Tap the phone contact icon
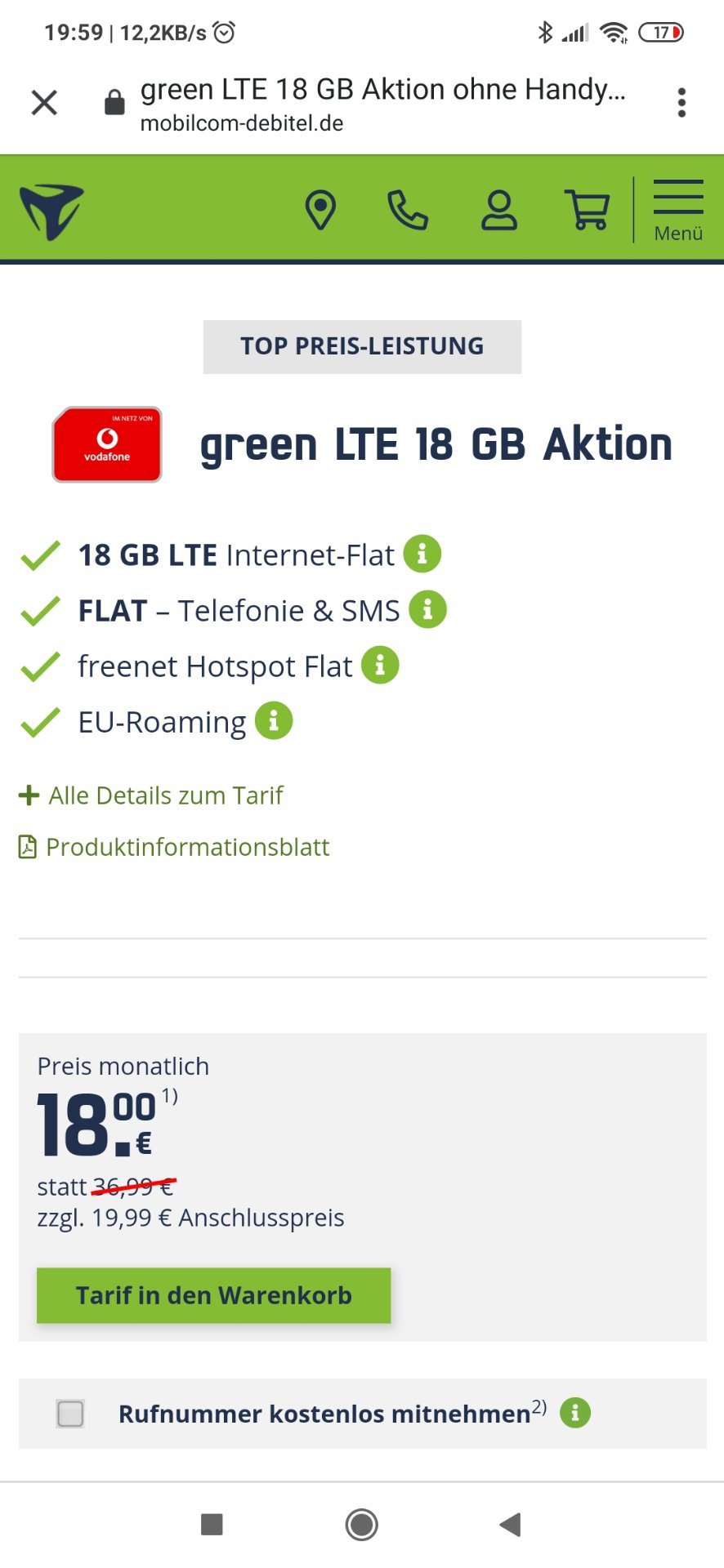The width and height of the screenshot is (724, 1568). tap(408, 210)
